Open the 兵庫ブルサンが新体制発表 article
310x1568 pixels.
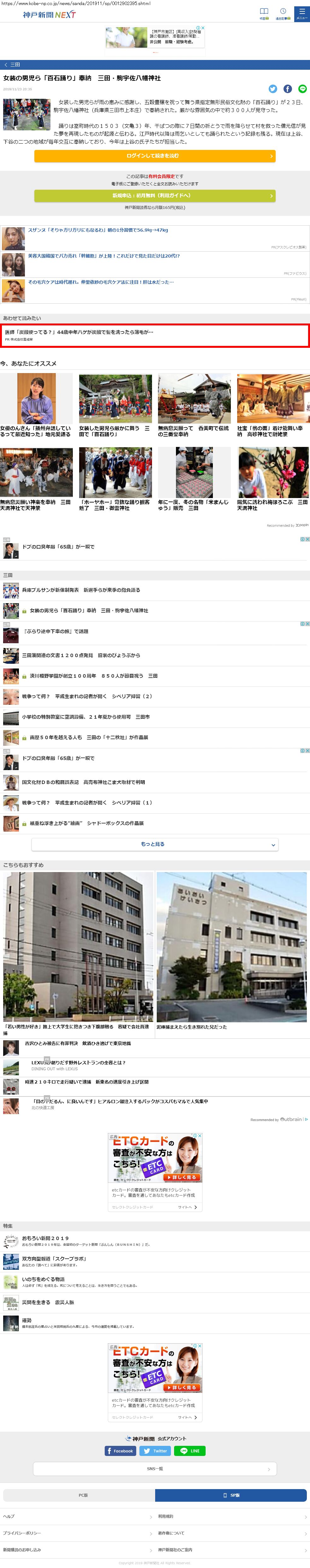coord(81,590)
